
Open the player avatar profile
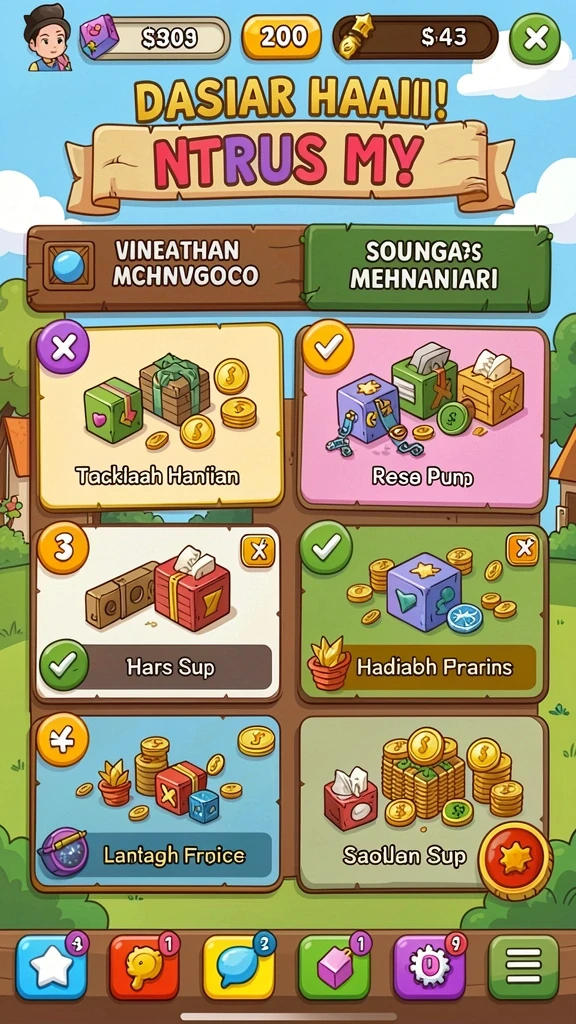(48, 39)
